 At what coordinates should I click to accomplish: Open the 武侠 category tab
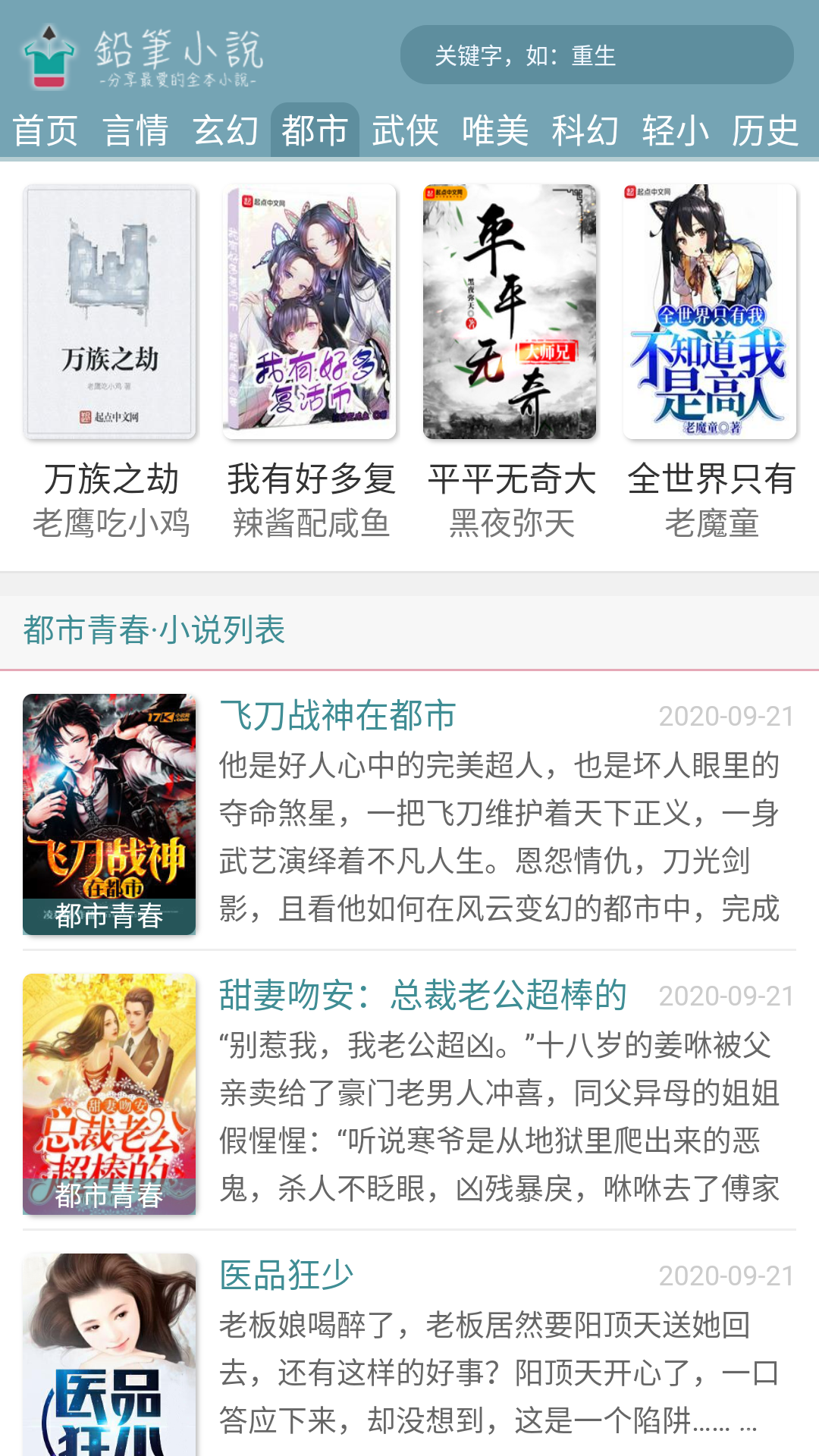pos(403,130)
